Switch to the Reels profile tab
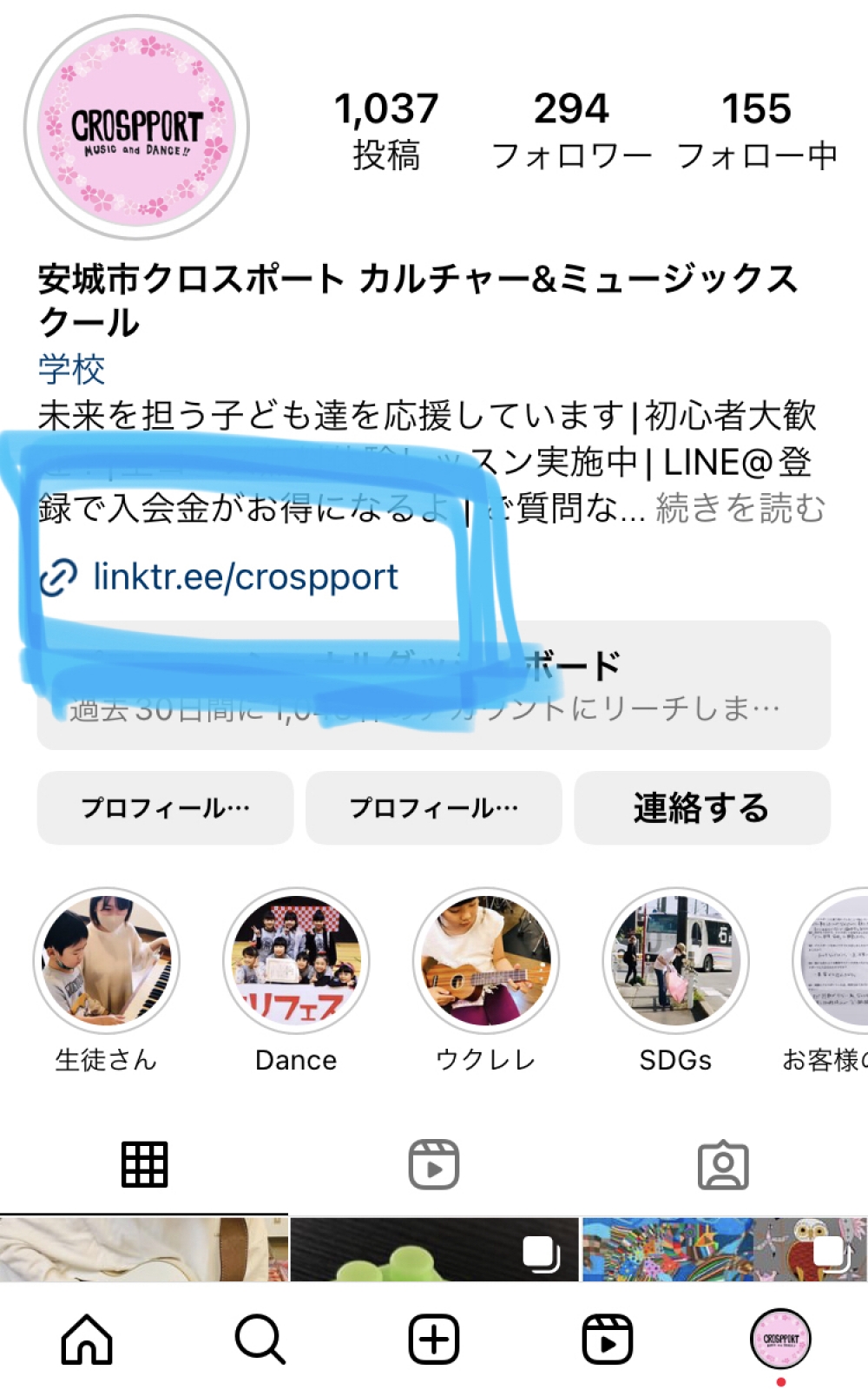 (434, 1164)
